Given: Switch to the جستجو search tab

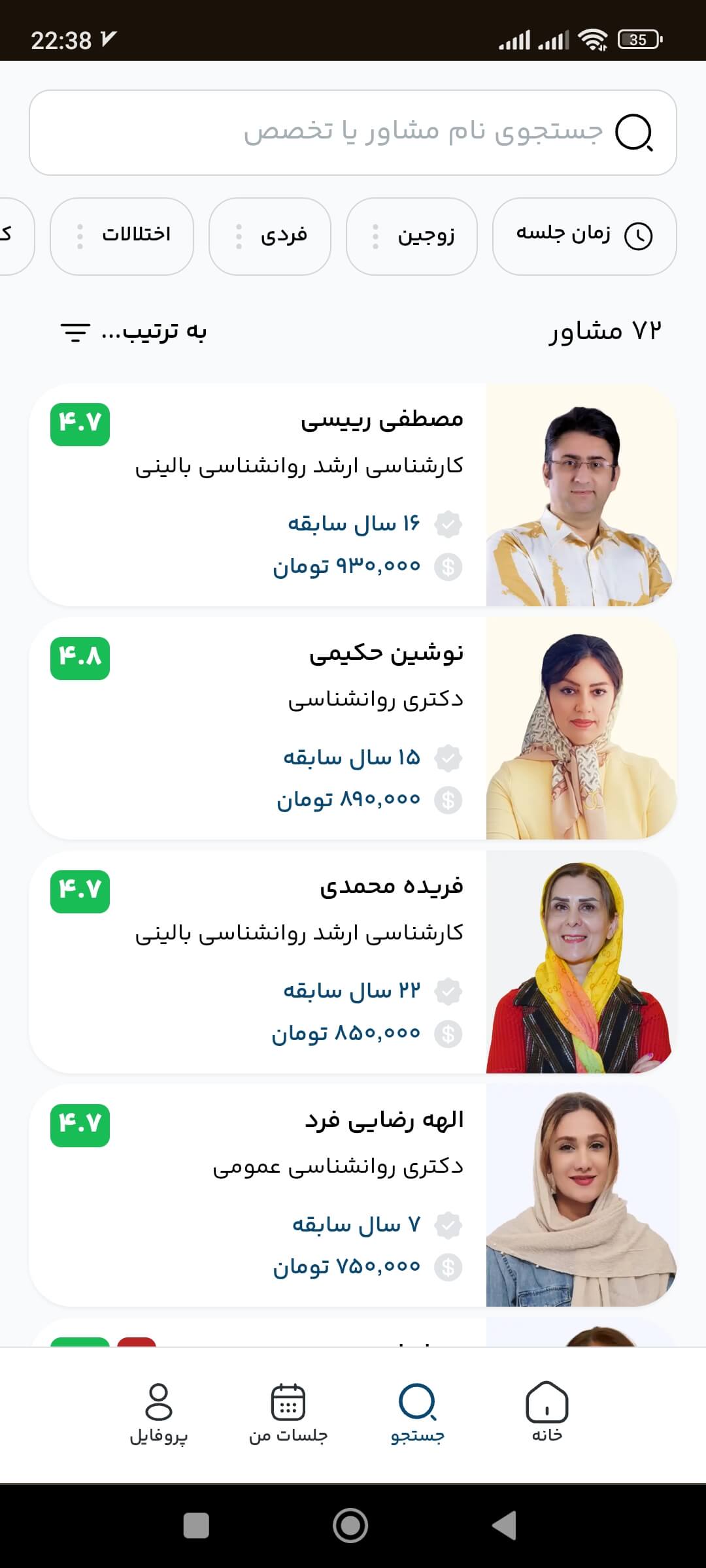Looking at the screenshot, I should (x=417, y=1413).
